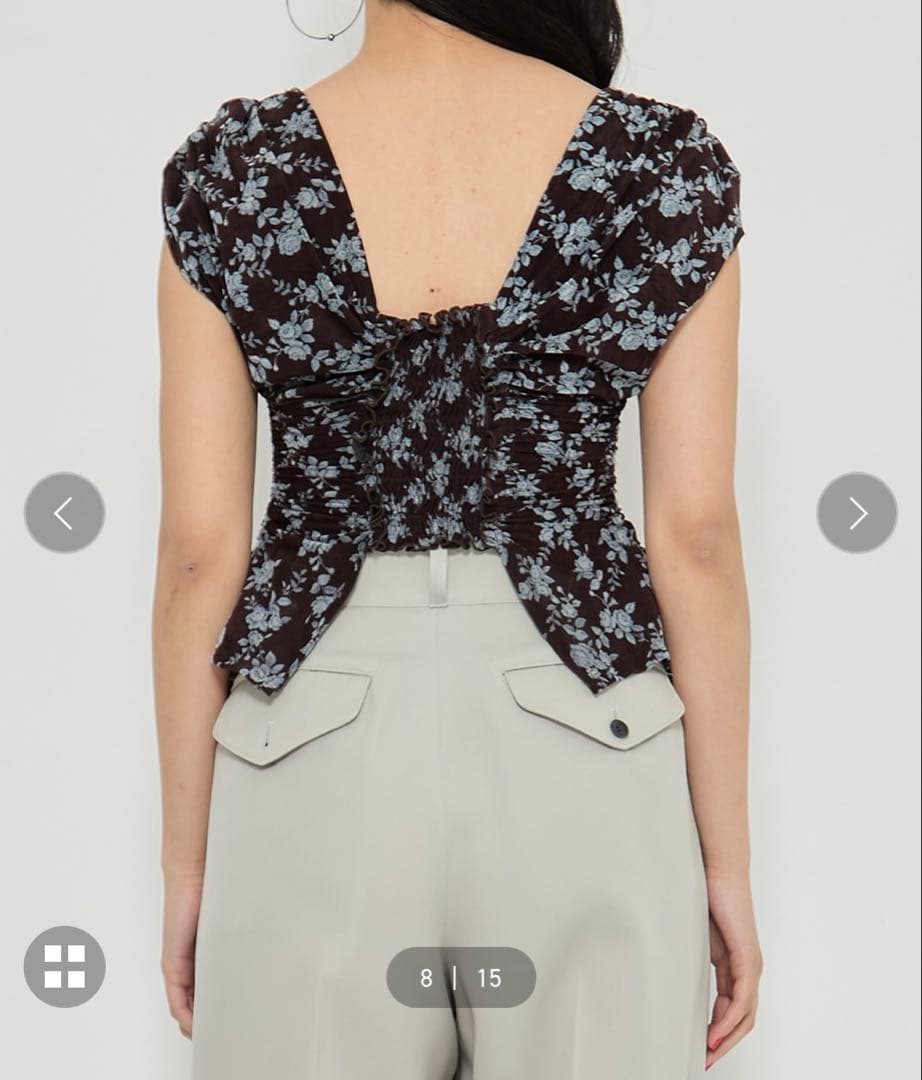Screen dimensions: 922x1080
Task: Open the image grid view
Action: pyautogui.click(x=64, y=966)
